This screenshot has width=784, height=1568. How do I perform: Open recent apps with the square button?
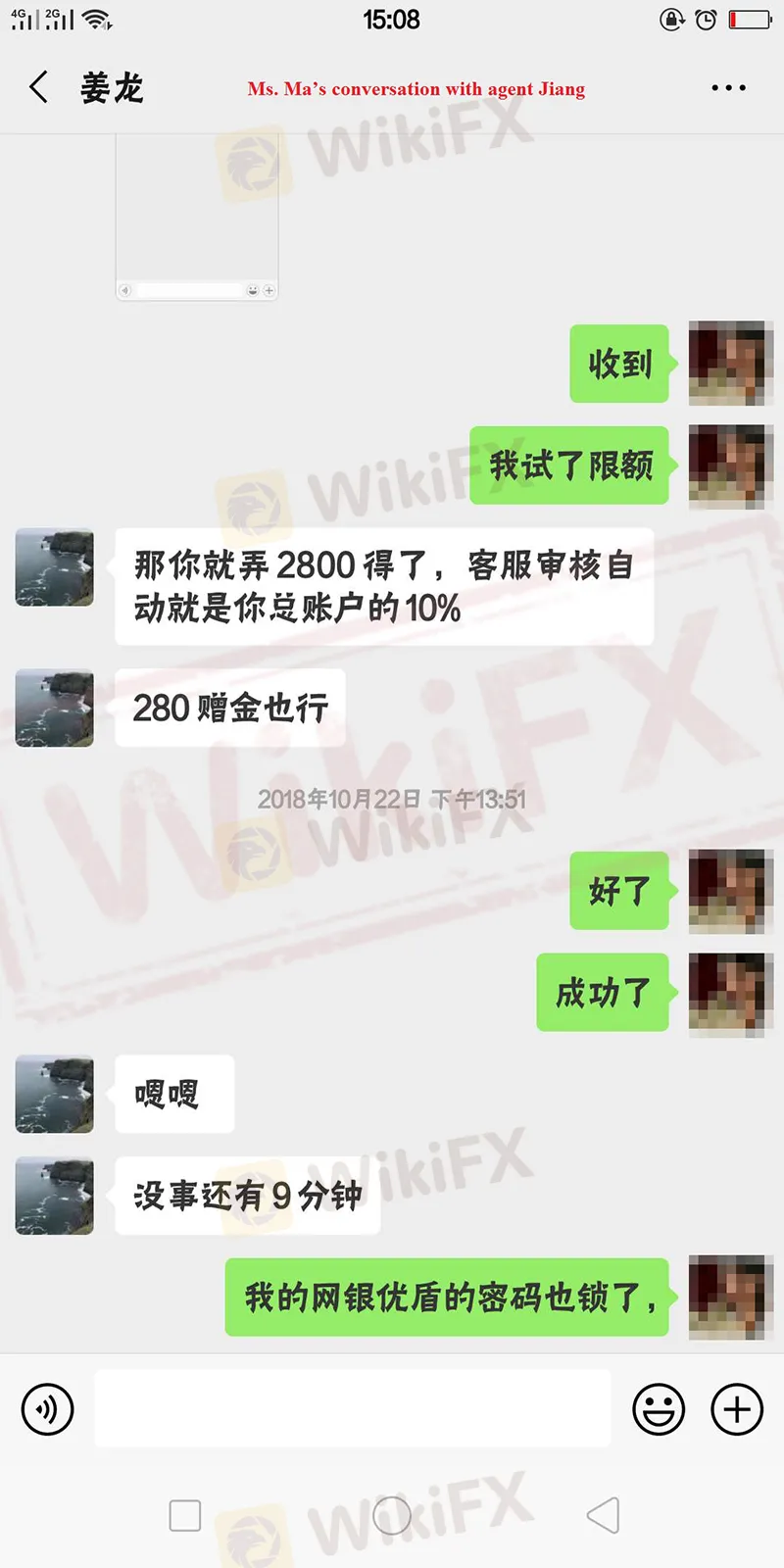pos(185,1515)
